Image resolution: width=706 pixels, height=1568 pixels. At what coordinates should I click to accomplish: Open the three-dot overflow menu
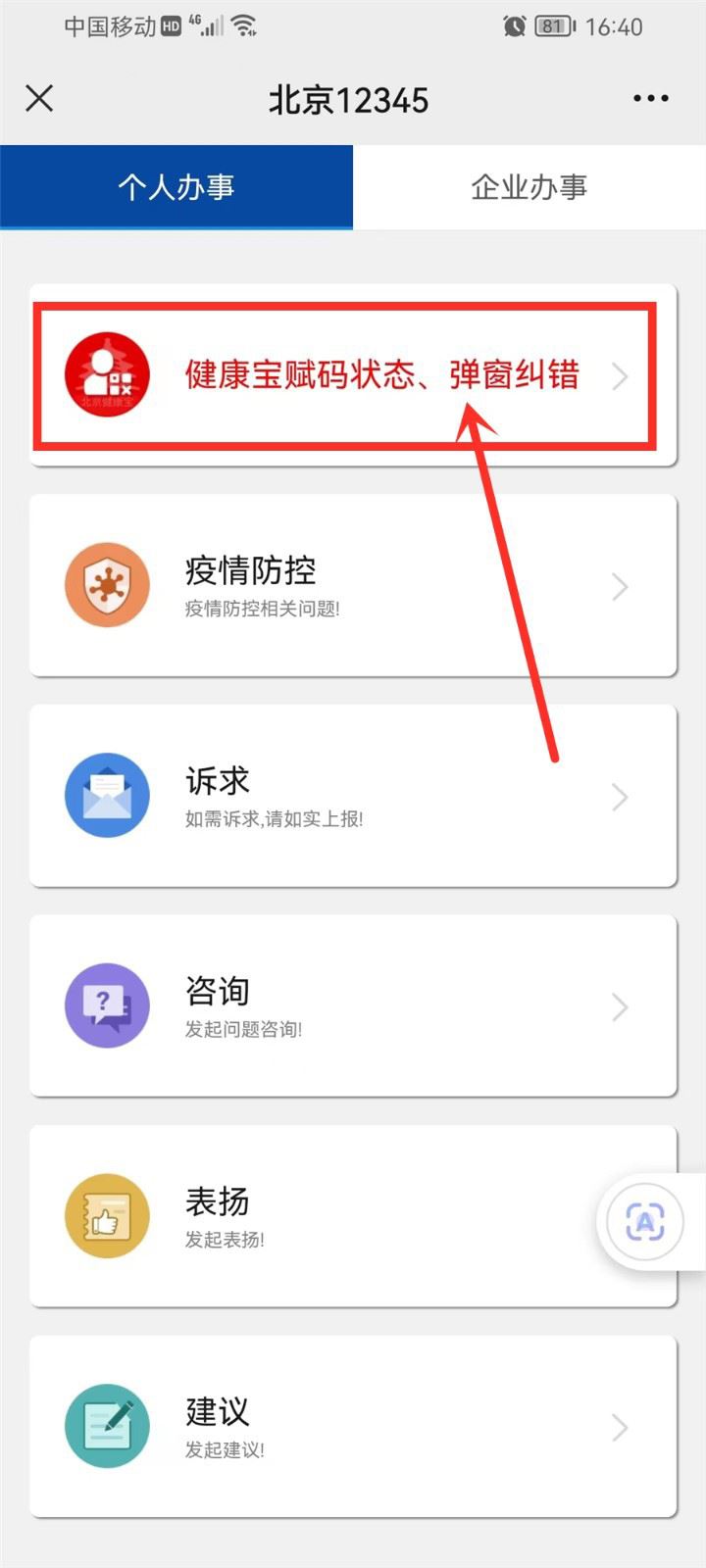click(x=650, y=99)
